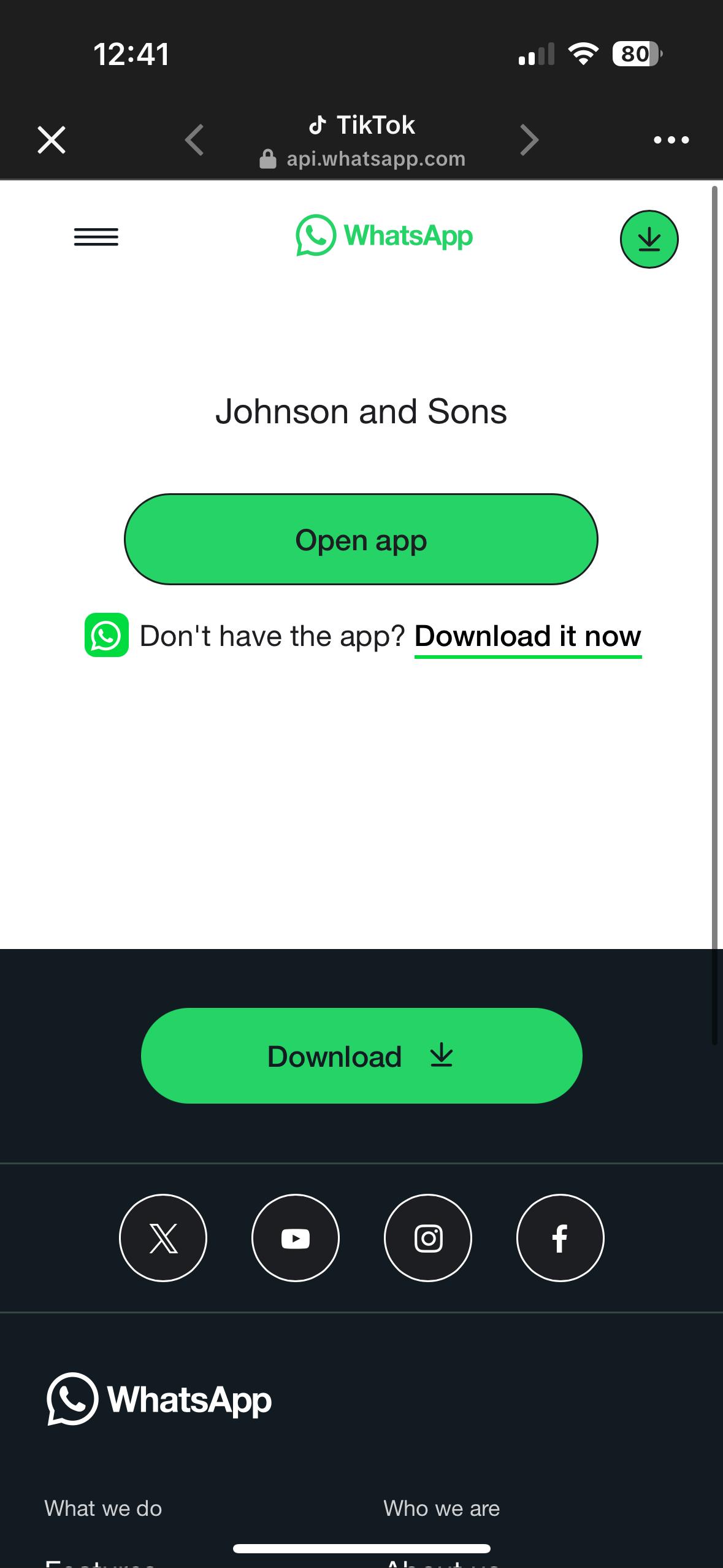The width and height of the screenshot is (723, 1568).
Task: Visit WhatsApp's Facebook page
Action: pos(560,1238)
